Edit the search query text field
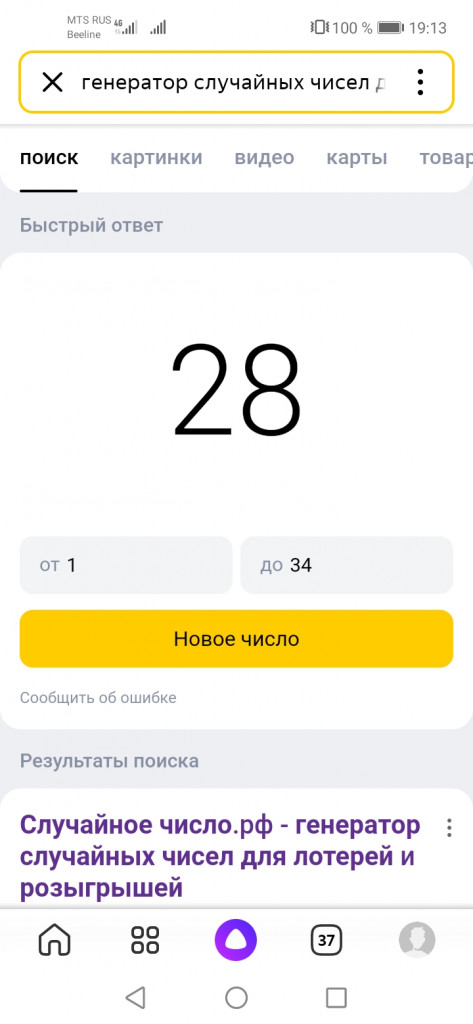Screen dimensions: 473x1024 click(x=235, y=83)
